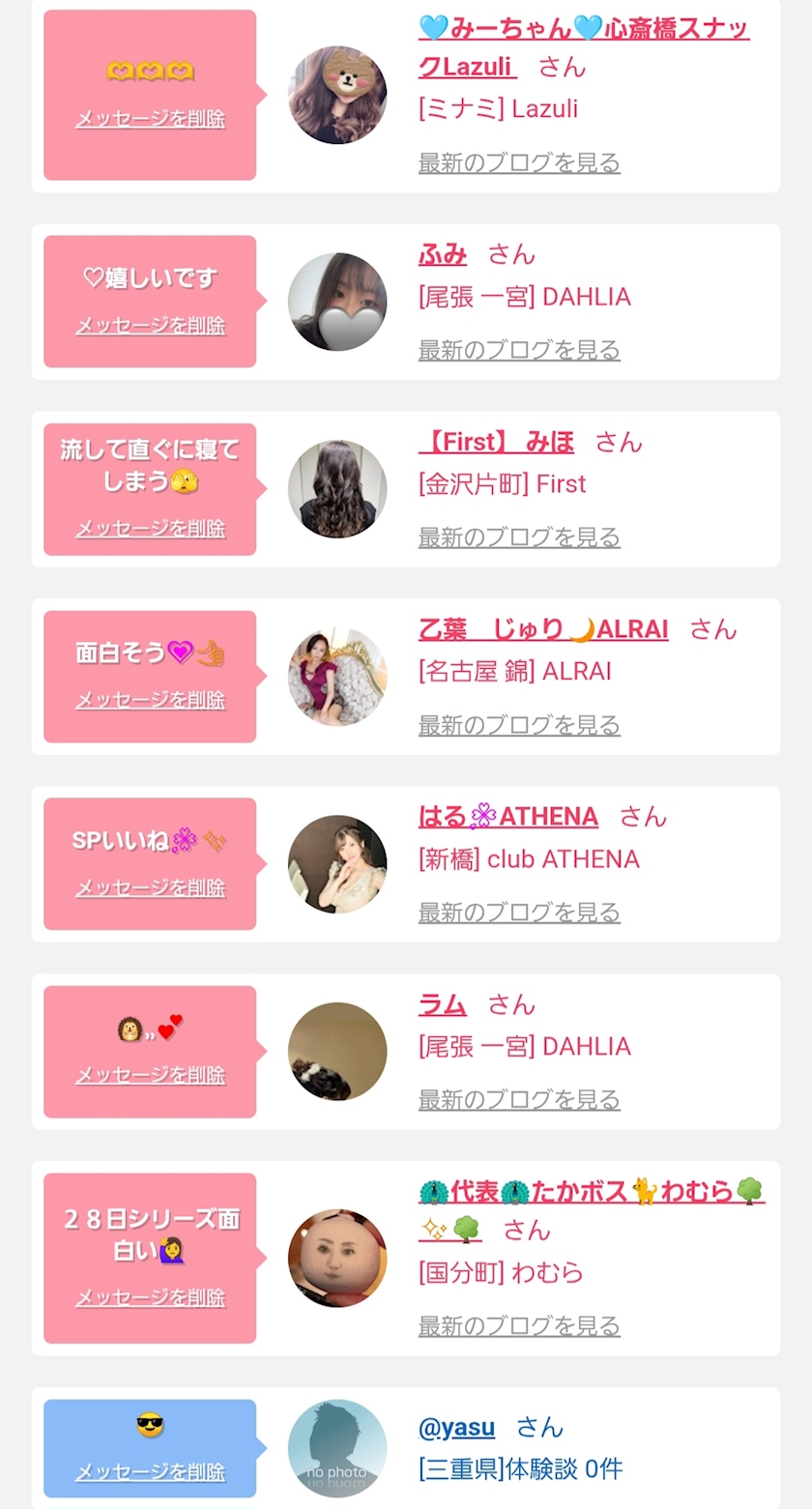View latest blog of ラム
The width and height of the screenshot is (812, 1509).
[x=519, y=1100]
